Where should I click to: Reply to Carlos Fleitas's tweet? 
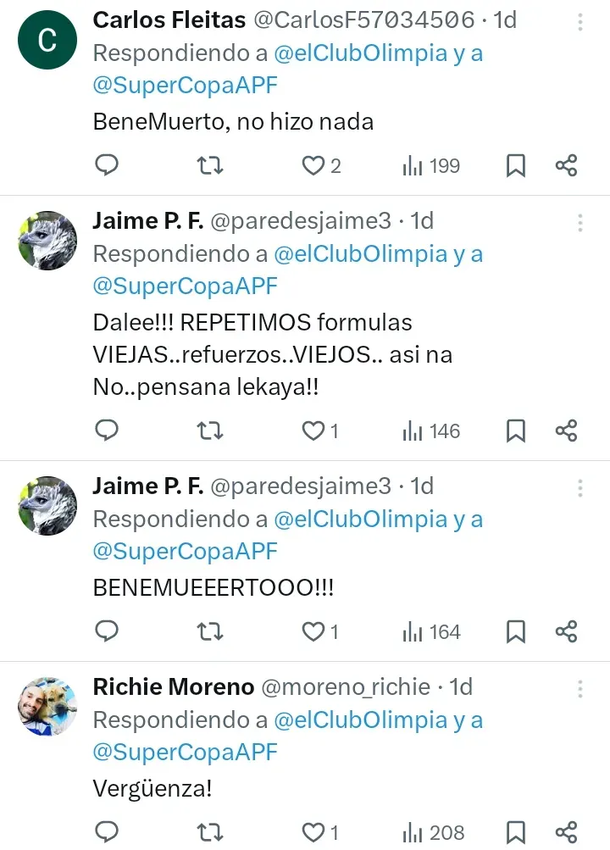107,165
